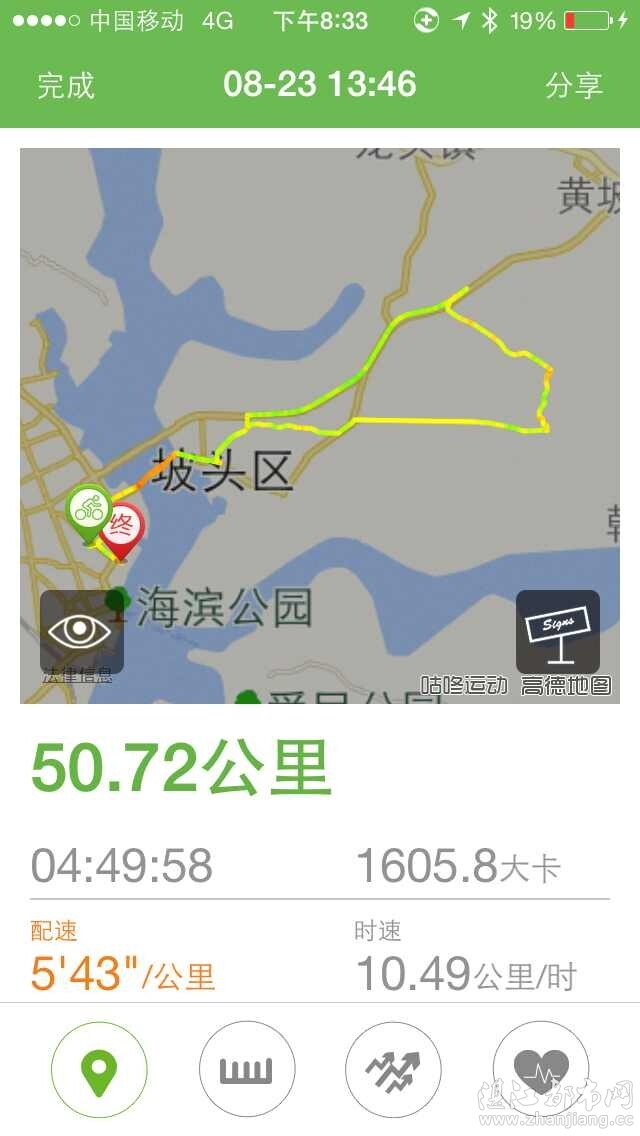
Task: Open the Signs signpost button on the map
Action: (x=558, y=630)
